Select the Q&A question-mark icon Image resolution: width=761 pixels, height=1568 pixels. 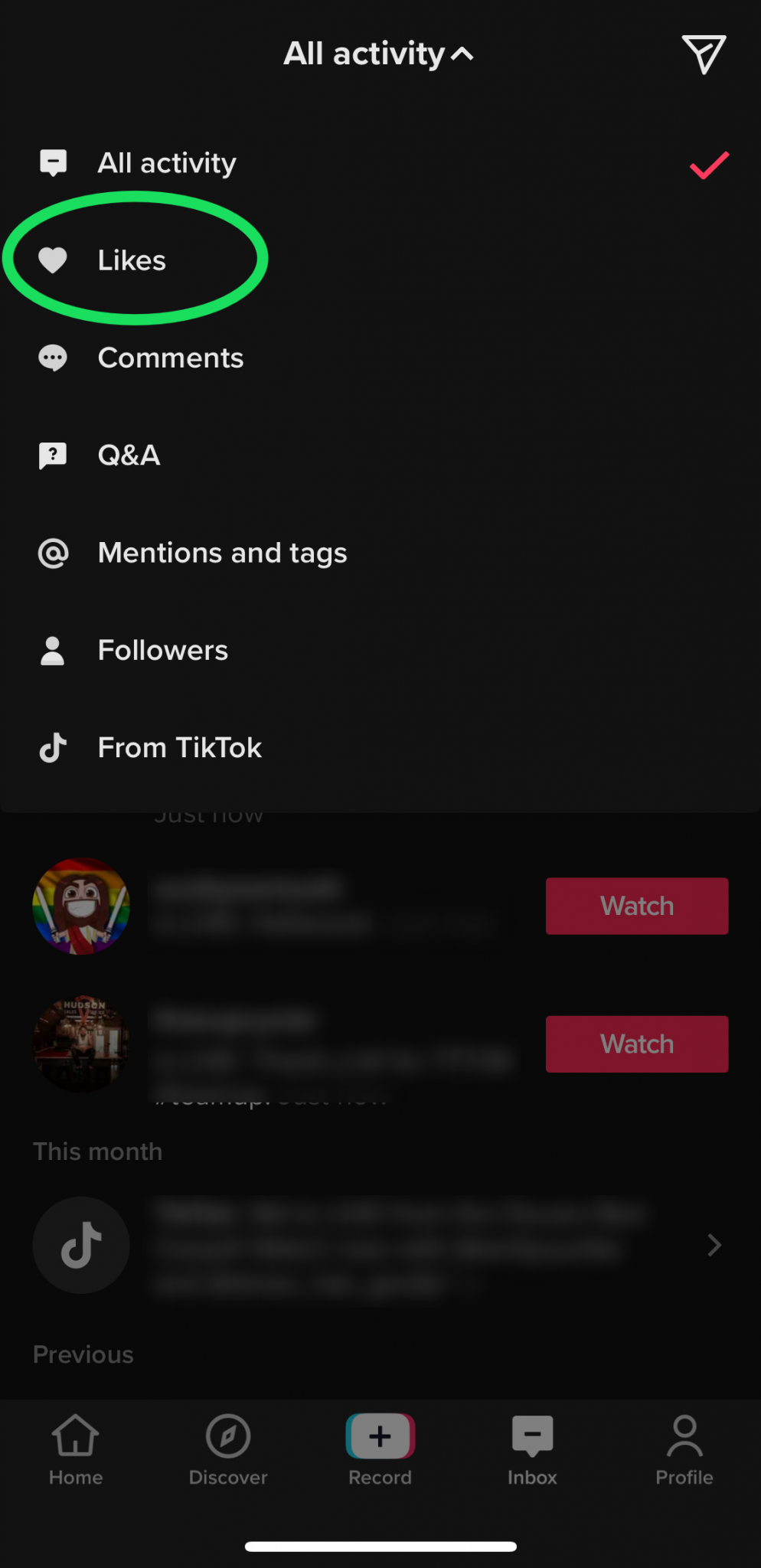52,455
